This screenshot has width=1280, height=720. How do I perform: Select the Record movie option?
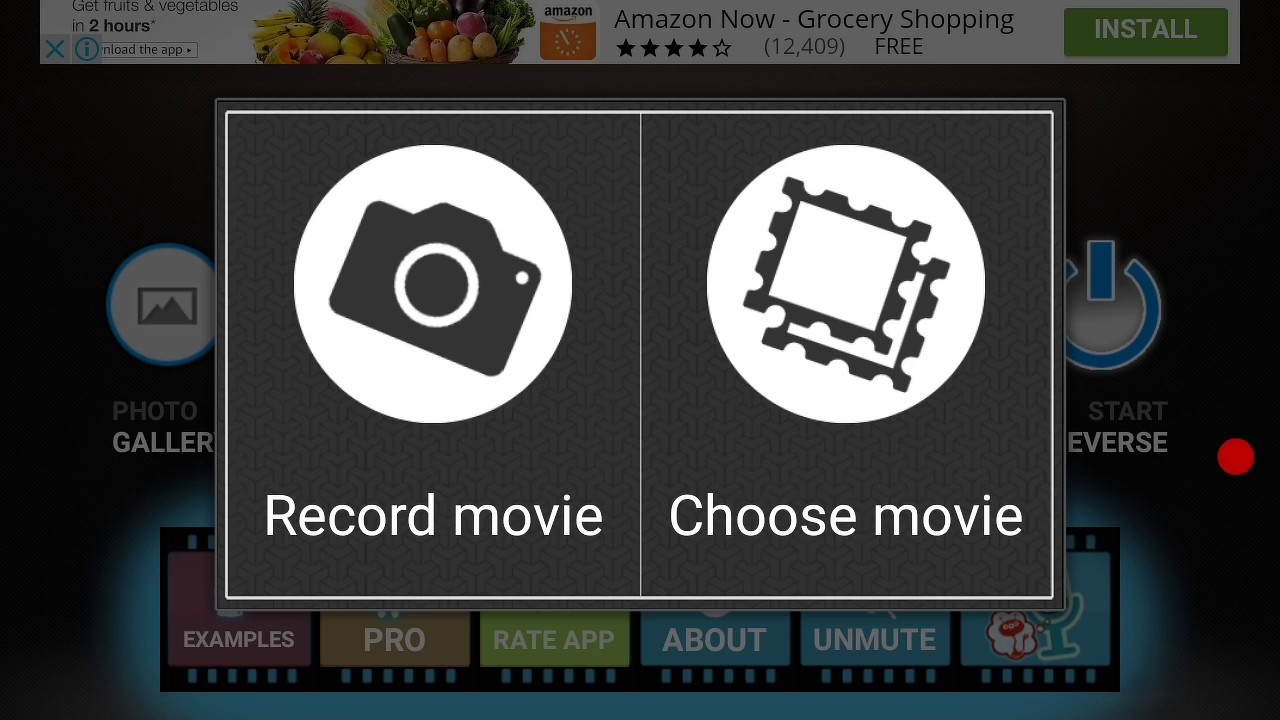(x=433, y=355)
